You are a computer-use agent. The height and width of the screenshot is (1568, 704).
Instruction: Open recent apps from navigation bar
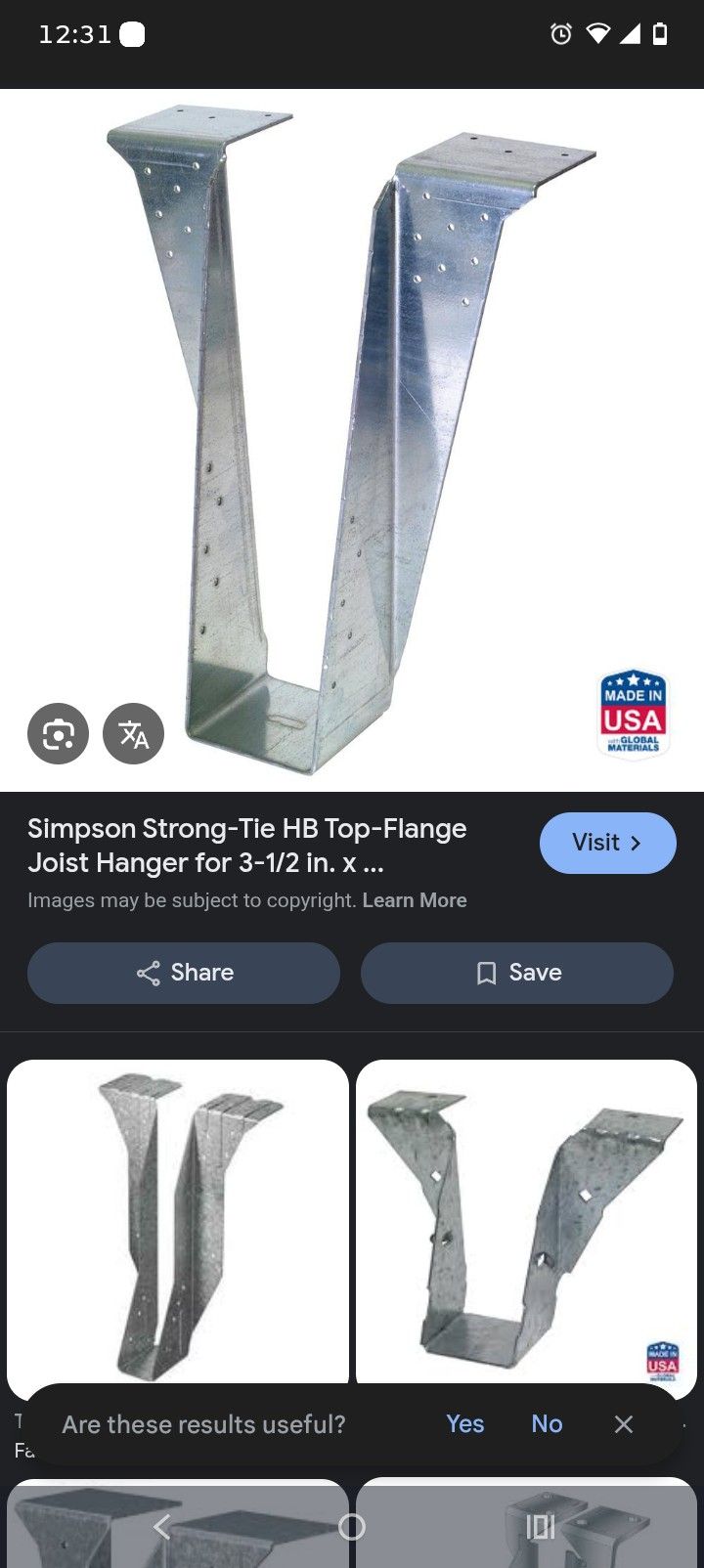[x=540, y=1527]
